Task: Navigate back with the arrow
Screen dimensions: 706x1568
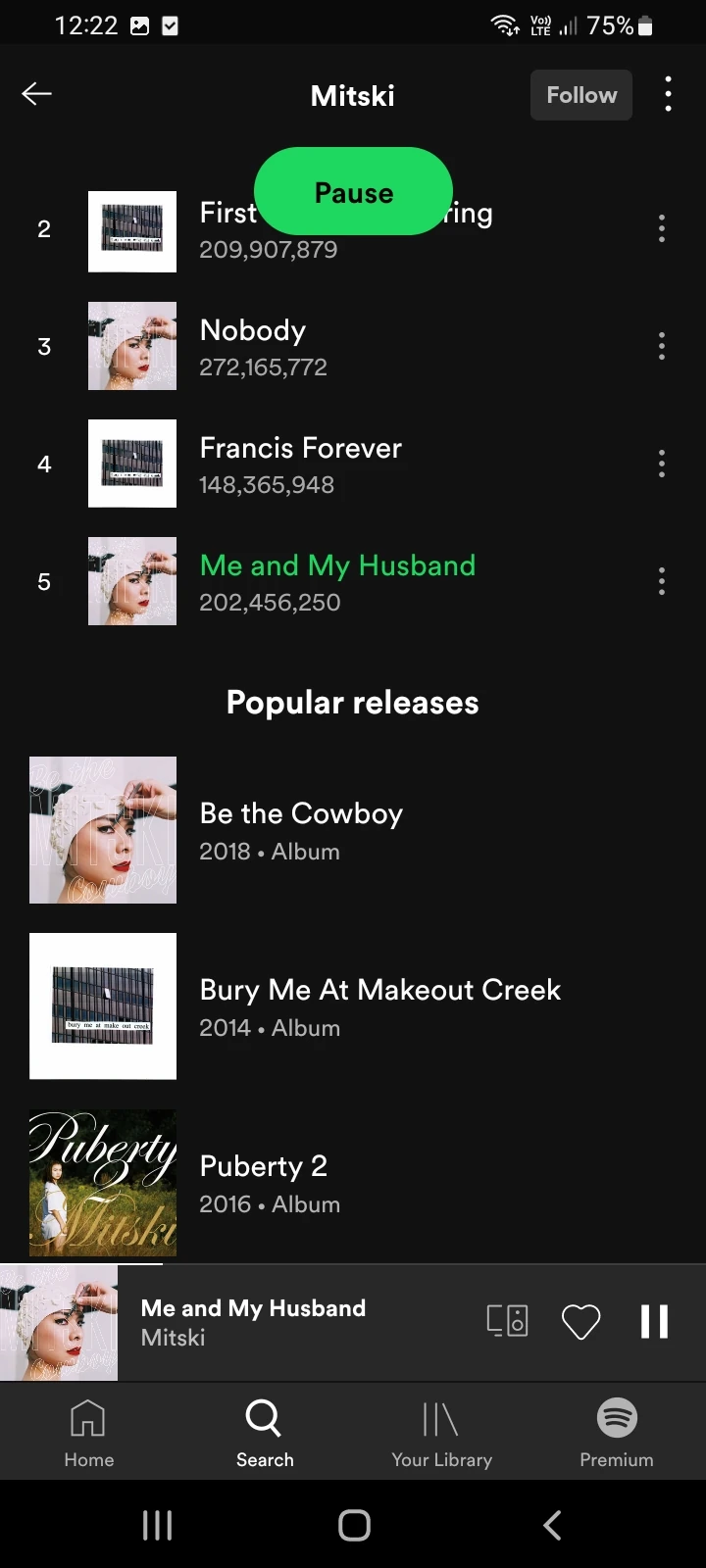Action: tap(36, 93)
